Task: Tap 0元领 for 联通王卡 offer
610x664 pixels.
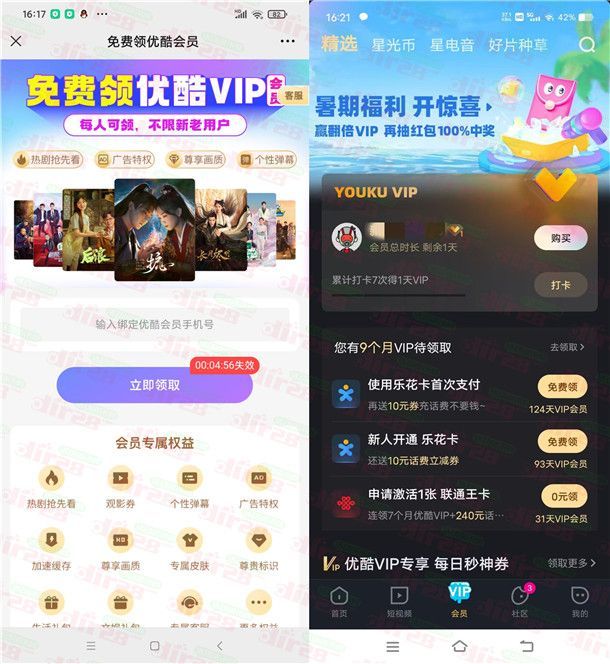Action: [x=563, y=495]
